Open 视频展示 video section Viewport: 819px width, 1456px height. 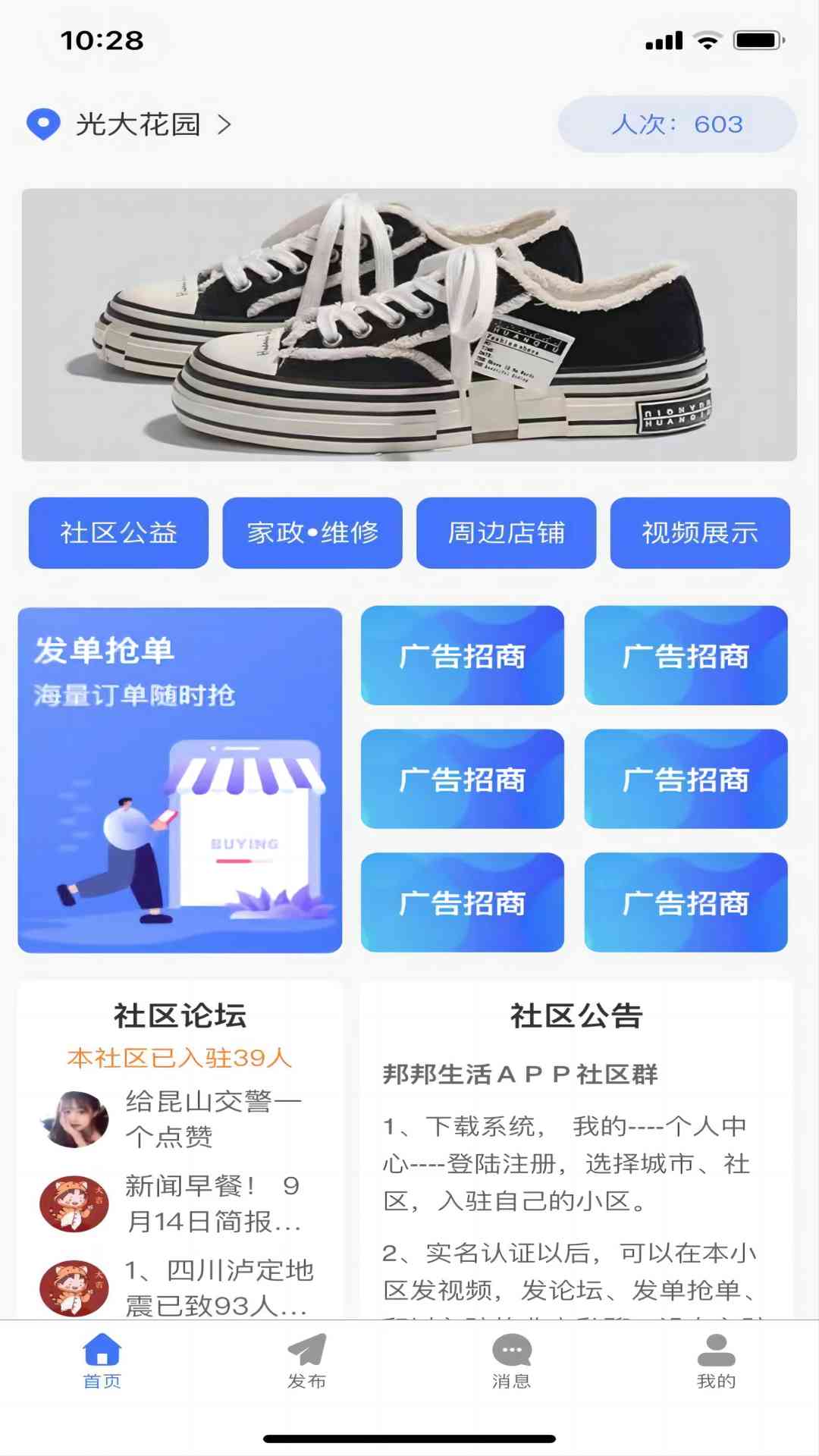(x=700, y=533)
